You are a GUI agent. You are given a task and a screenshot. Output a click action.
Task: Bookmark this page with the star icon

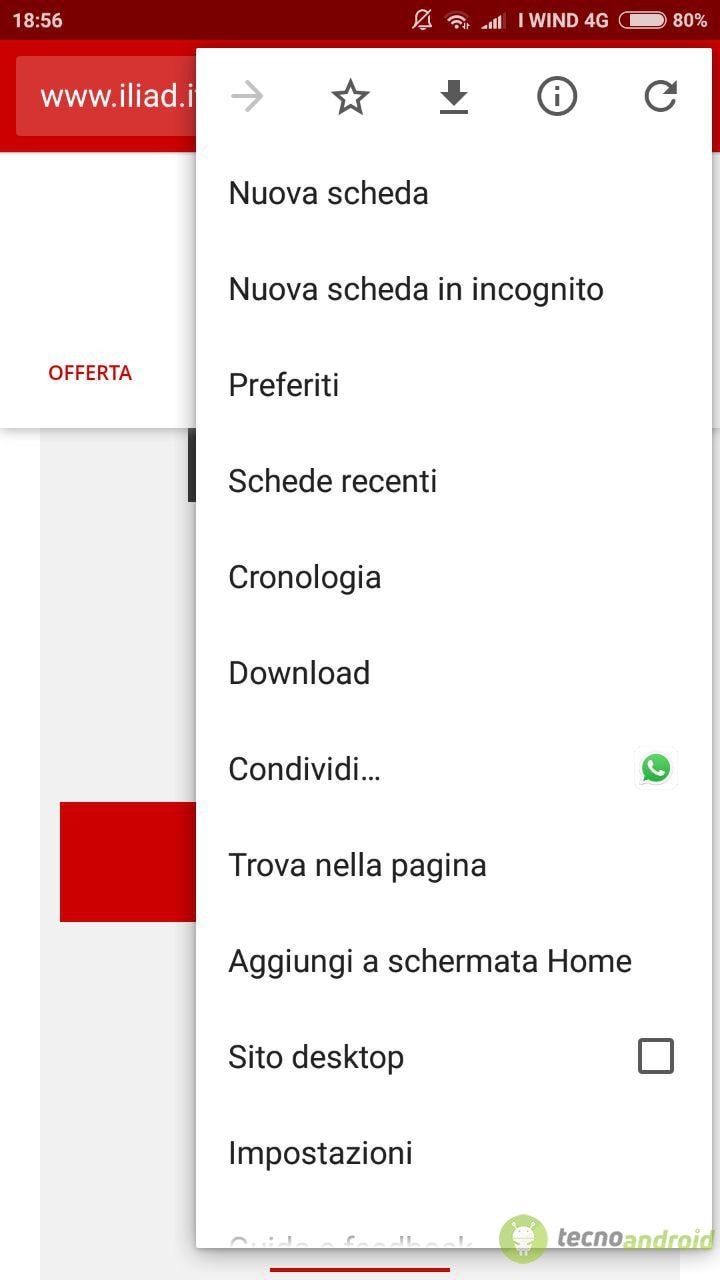pyautogui.click(x=350, y=97)
